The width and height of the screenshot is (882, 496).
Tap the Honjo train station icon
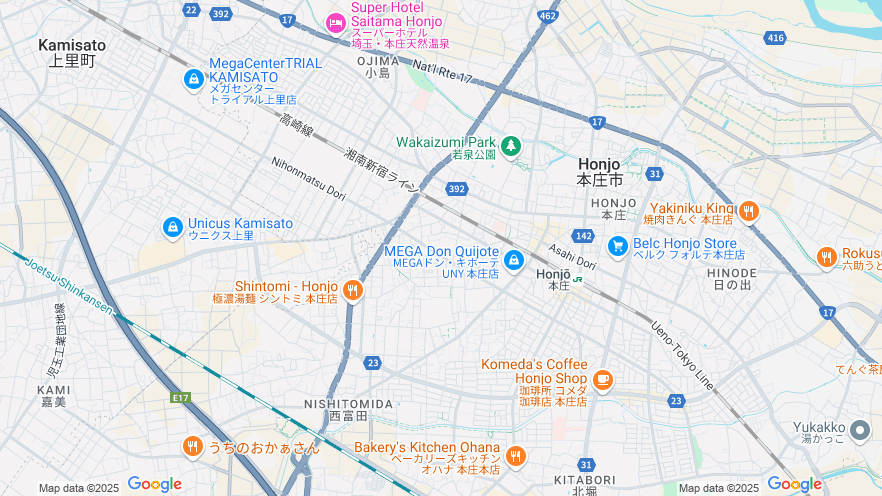[578, 278]
